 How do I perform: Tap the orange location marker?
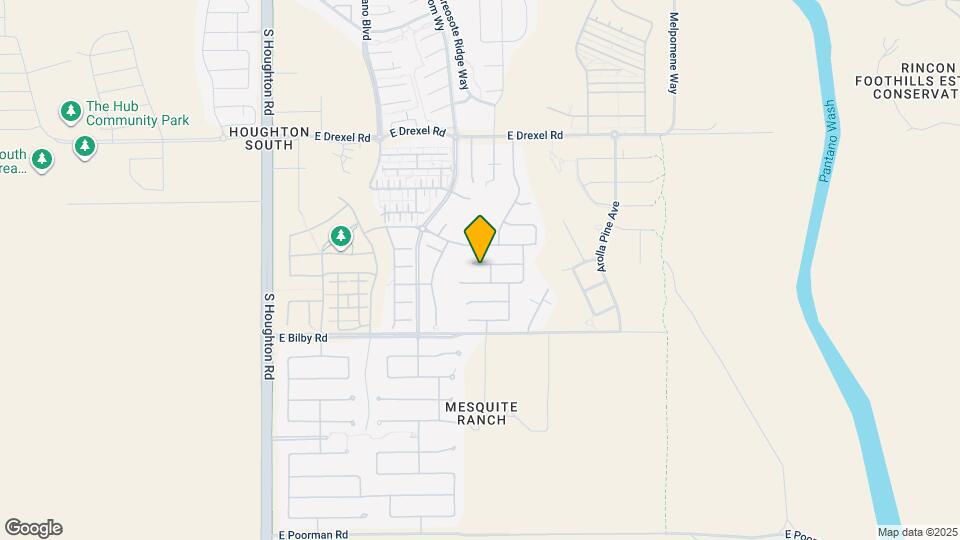pos(480,239)
